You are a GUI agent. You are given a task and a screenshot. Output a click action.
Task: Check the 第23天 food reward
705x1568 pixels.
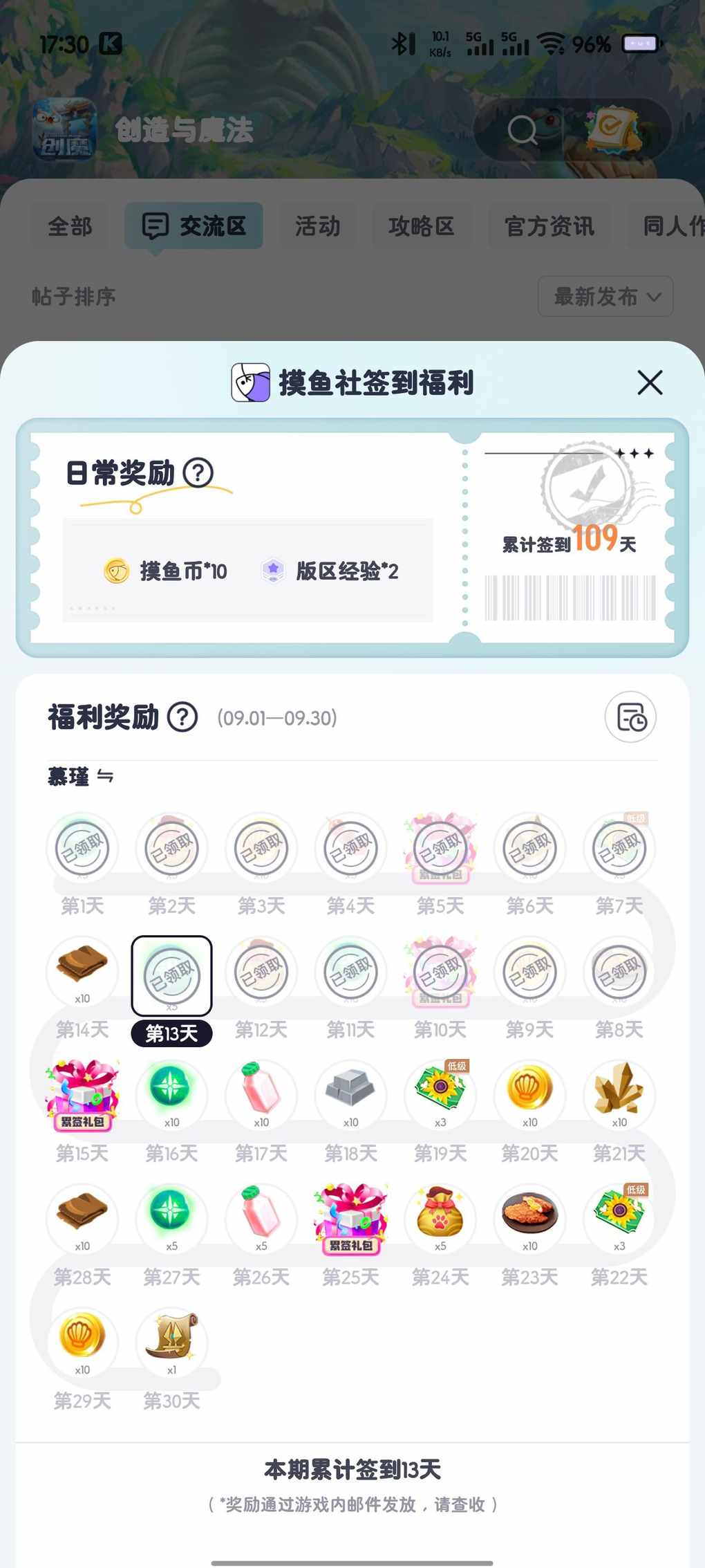(529, 1217)
